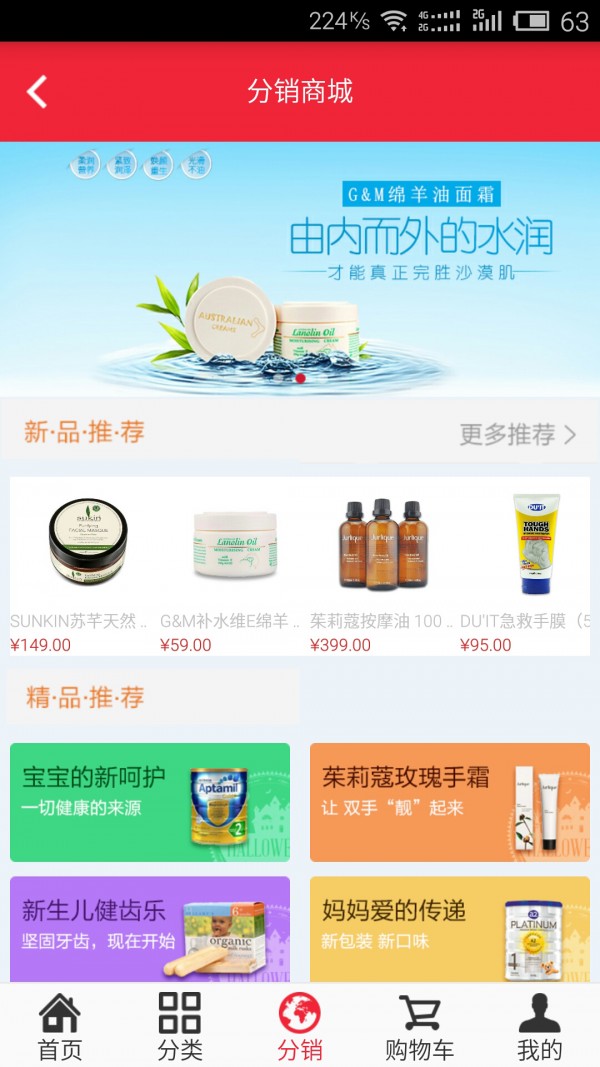Open 茉莉蔻玫瑰手霜 promotion card

pyautogui.click(x=450, y=802)
